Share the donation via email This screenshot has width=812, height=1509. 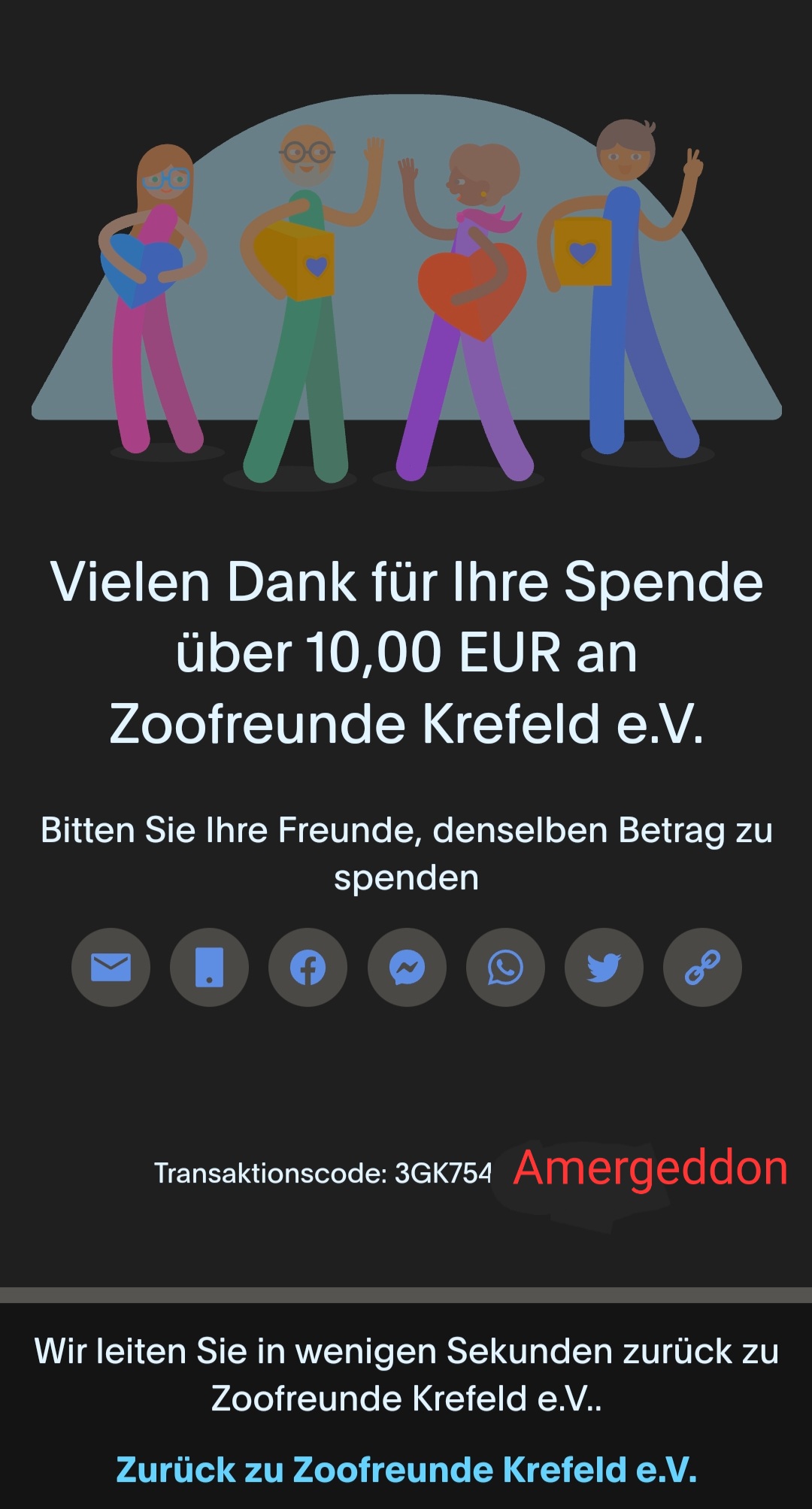coord(111,968)
